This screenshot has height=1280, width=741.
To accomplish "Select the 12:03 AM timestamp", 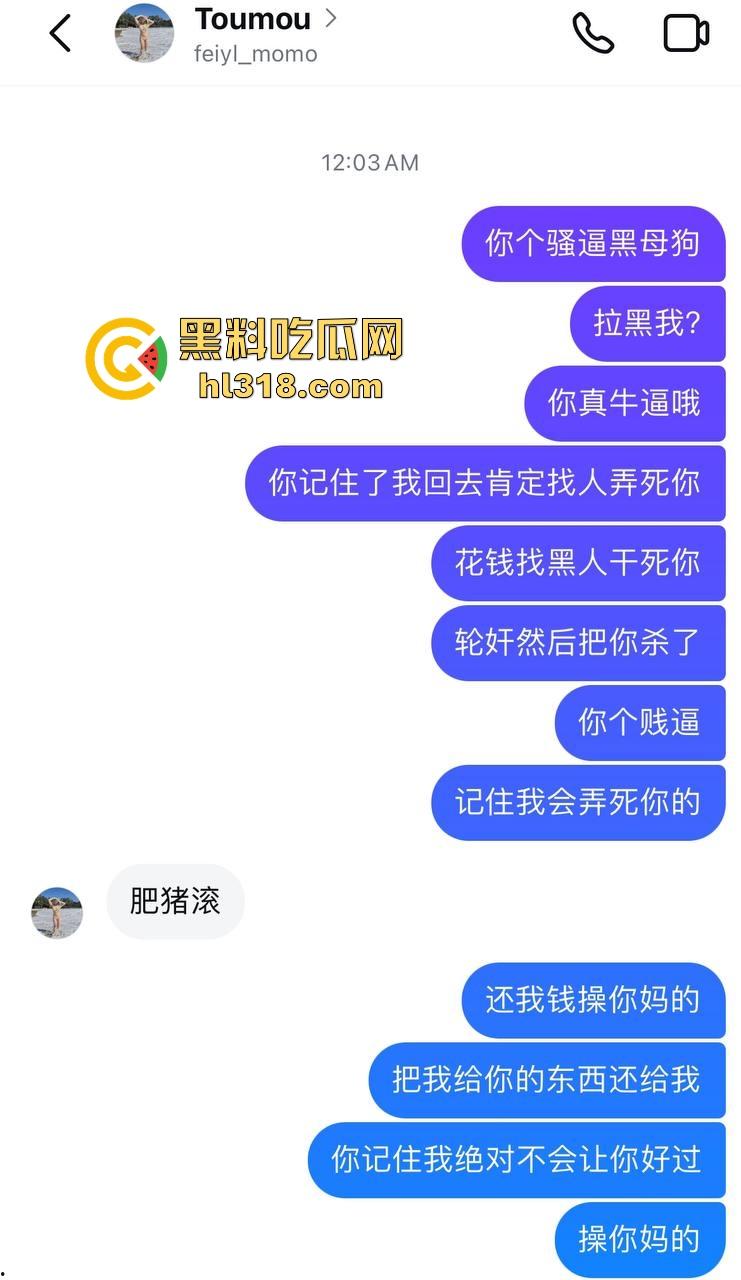I will pos(370,162).
